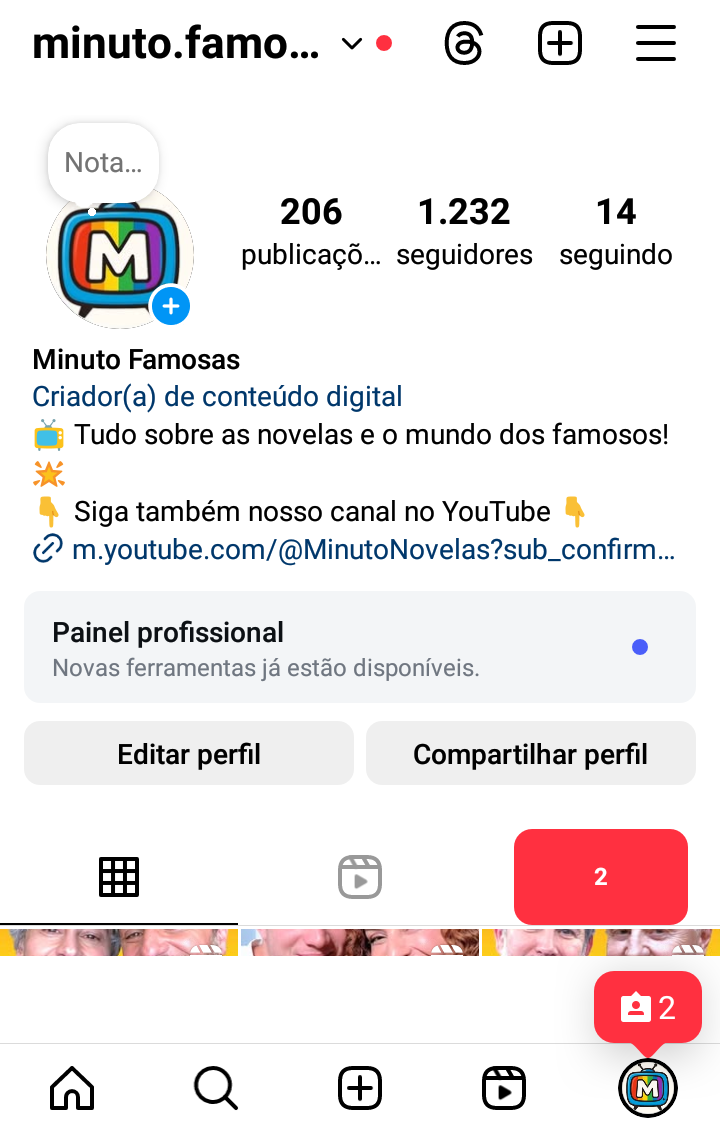Open the hamburger settings menu
This screenshot has width=720, height=1125.
pos(656,43)
